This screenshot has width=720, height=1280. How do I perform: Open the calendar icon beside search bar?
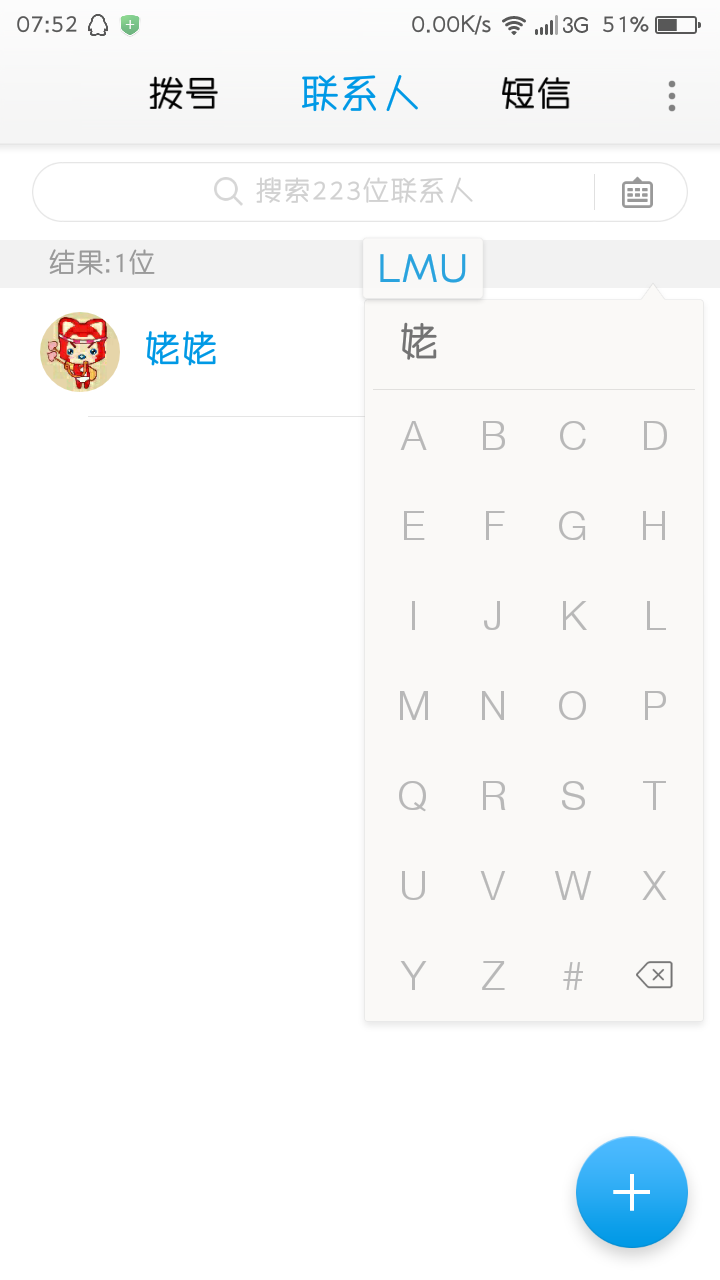click(x=638, y=191)
